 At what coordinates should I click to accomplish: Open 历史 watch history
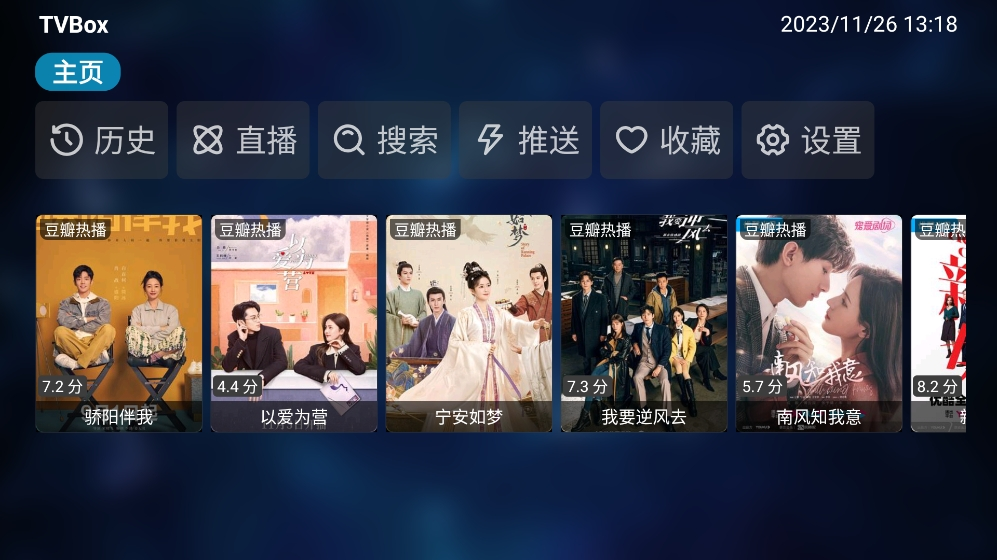(103, 140)
